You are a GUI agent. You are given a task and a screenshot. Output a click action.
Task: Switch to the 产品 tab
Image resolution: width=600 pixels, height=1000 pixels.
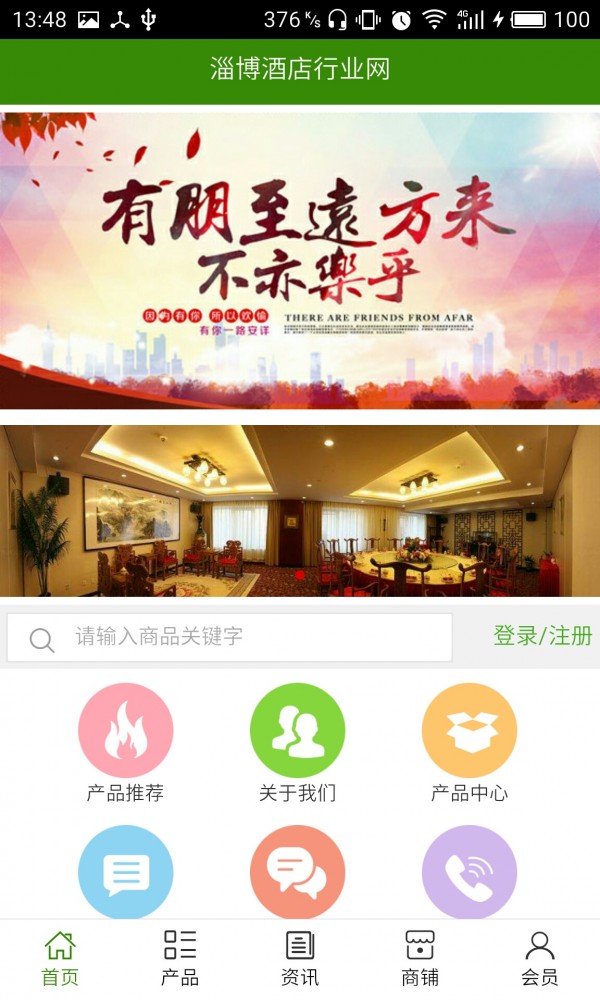pos(180,958)
